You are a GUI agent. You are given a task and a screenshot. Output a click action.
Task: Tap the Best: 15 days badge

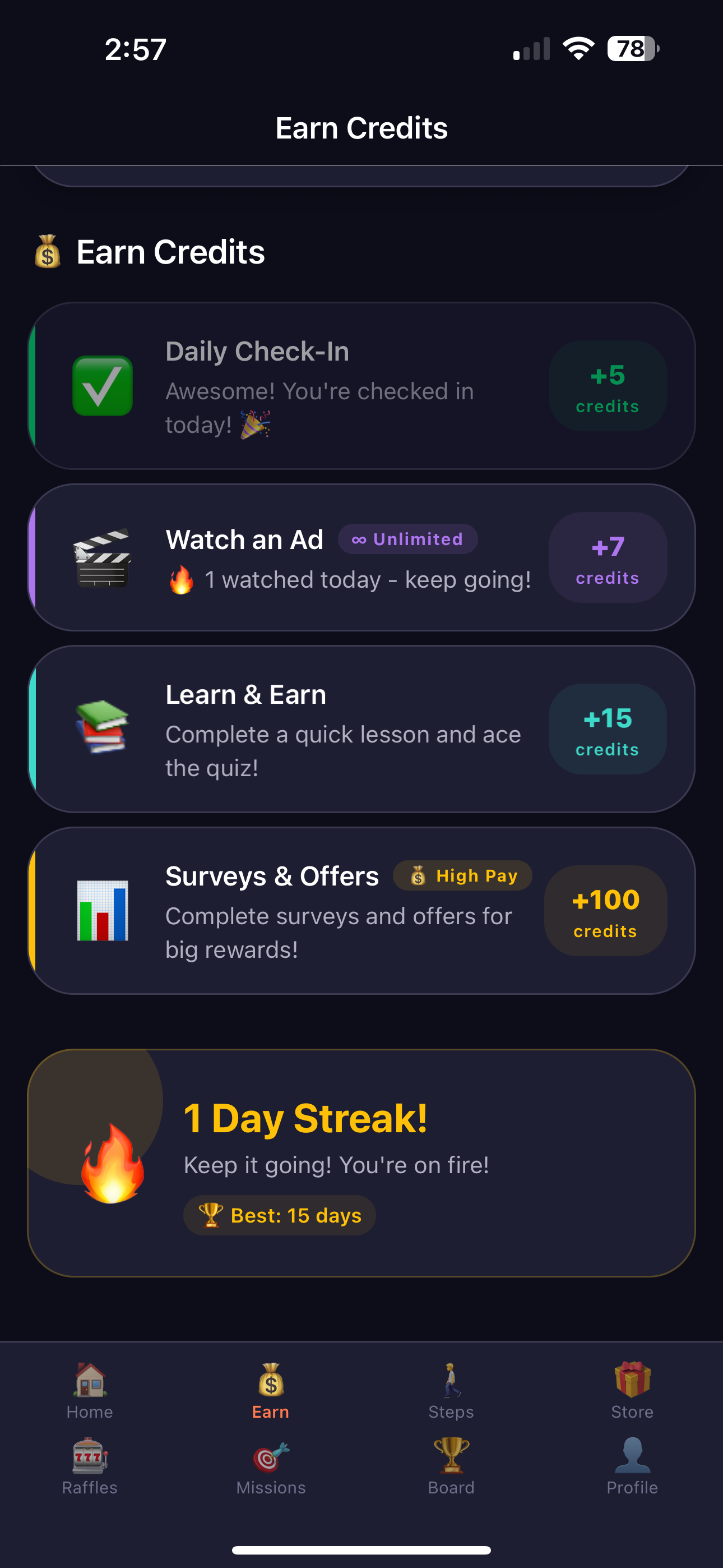point(279,1215)
